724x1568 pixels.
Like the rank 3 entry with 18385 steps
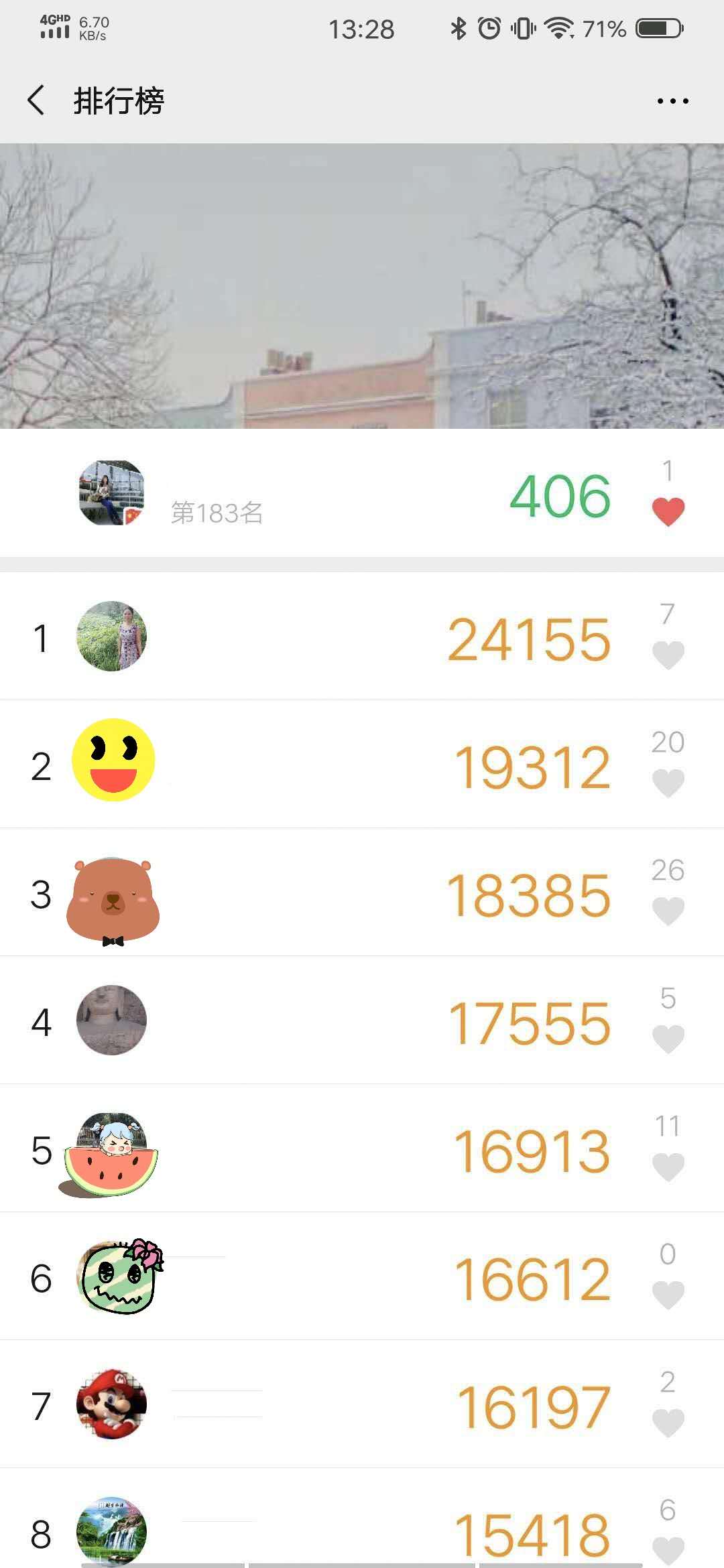click(668, 911)
